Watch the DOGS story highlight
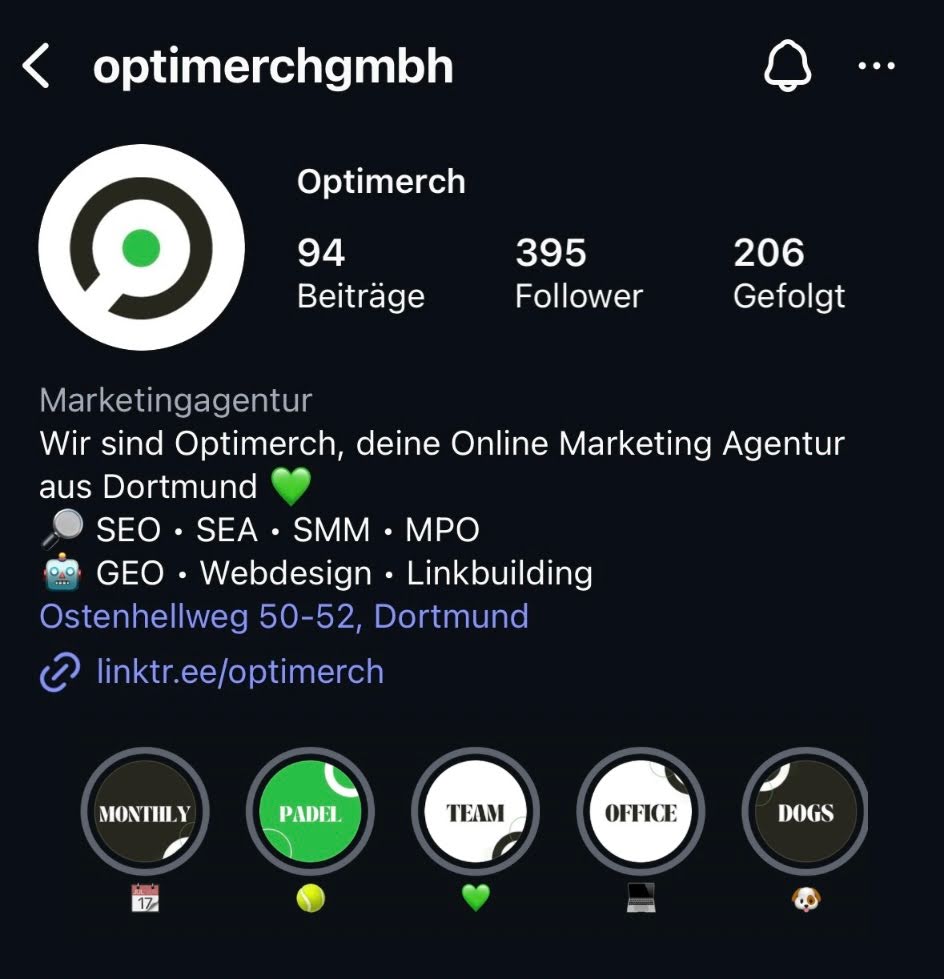The image size is (944, 979). click(x=805, y=812)
